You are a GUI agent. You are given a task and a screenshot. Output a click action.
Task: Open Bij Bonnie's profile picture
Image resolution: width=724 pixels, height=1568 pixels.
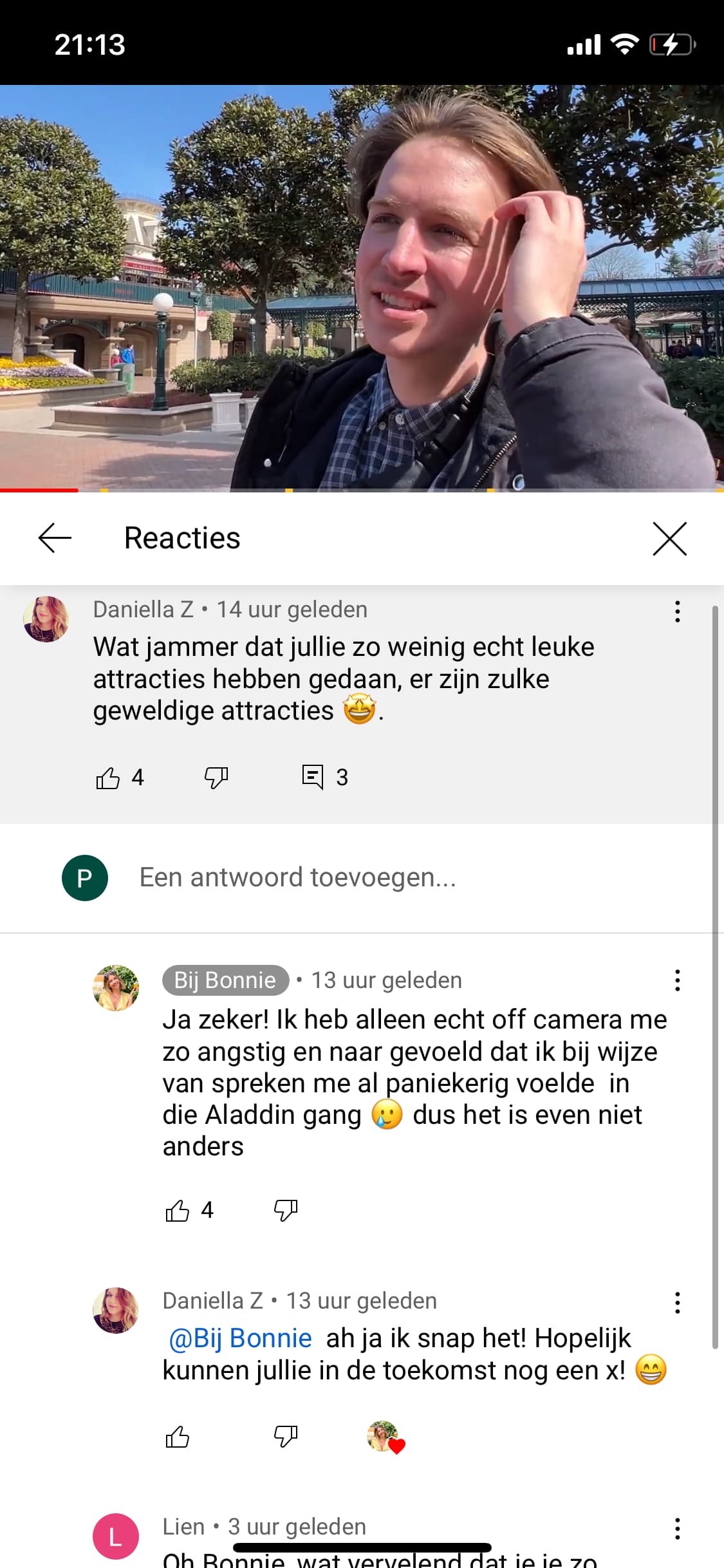[x=116, y=988]
